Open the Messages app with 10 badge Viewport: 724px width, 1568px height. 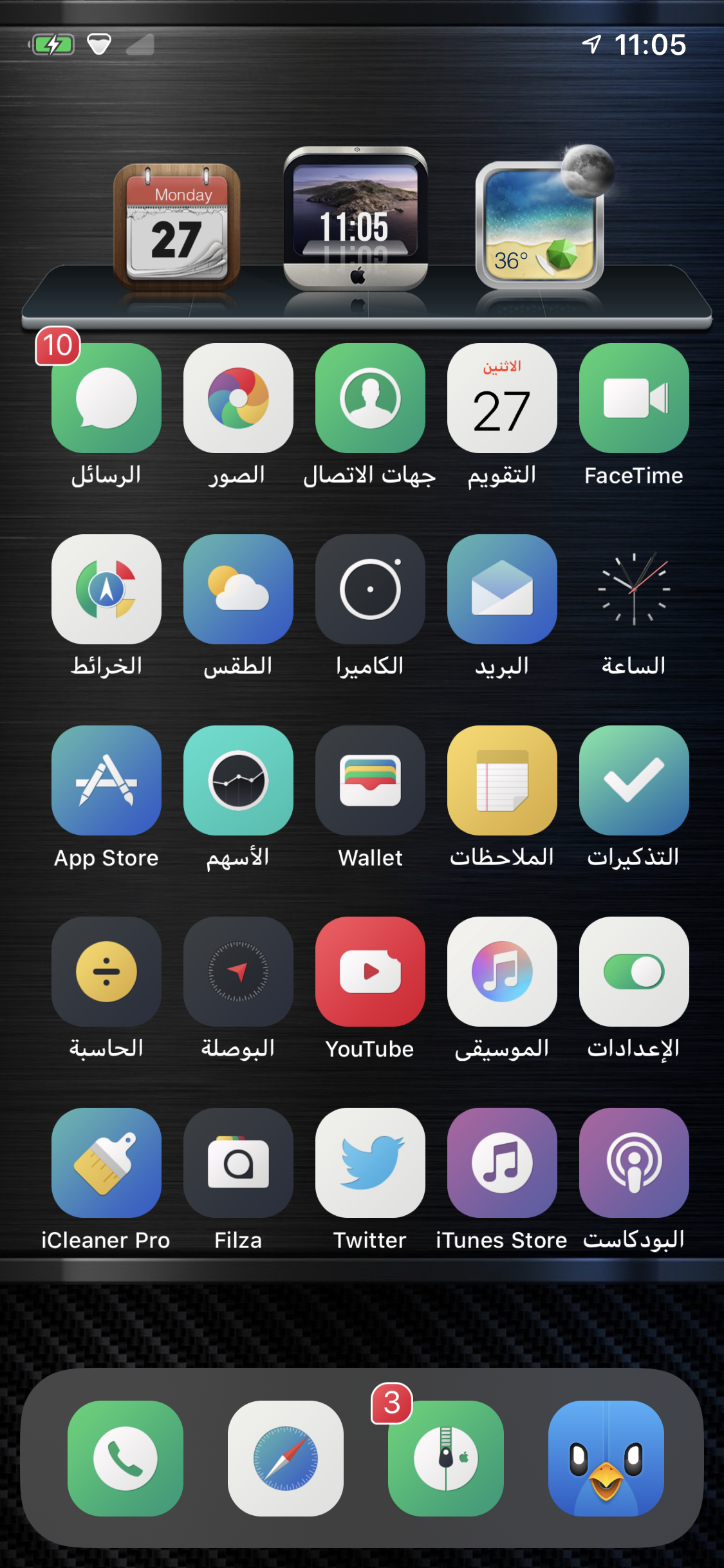pos(106,398)
